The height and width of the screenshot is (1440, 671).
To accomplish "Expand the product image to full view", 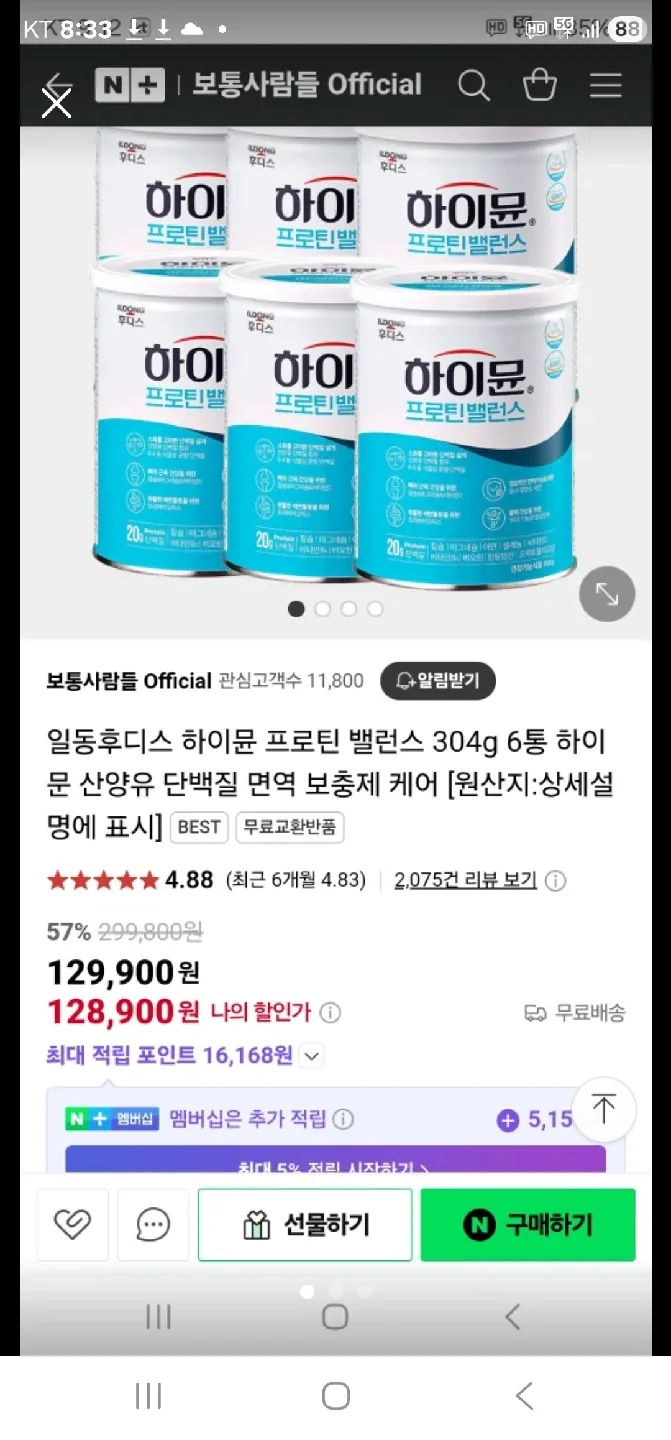I will (607, 594).
